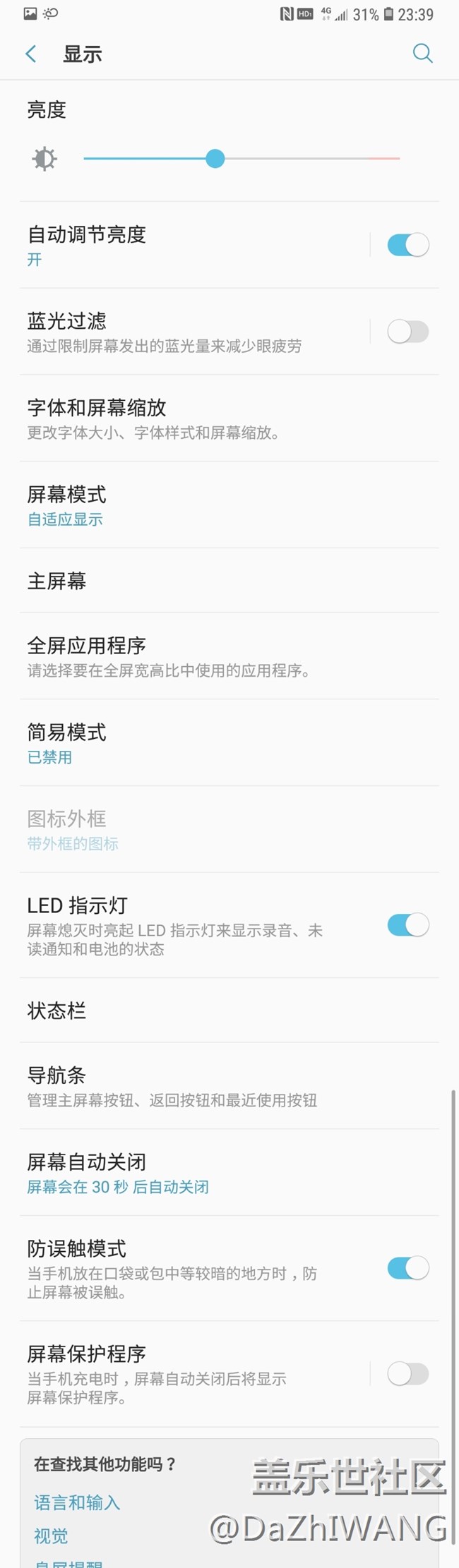Set brightness on the 亮度 slider

point(215,159)
